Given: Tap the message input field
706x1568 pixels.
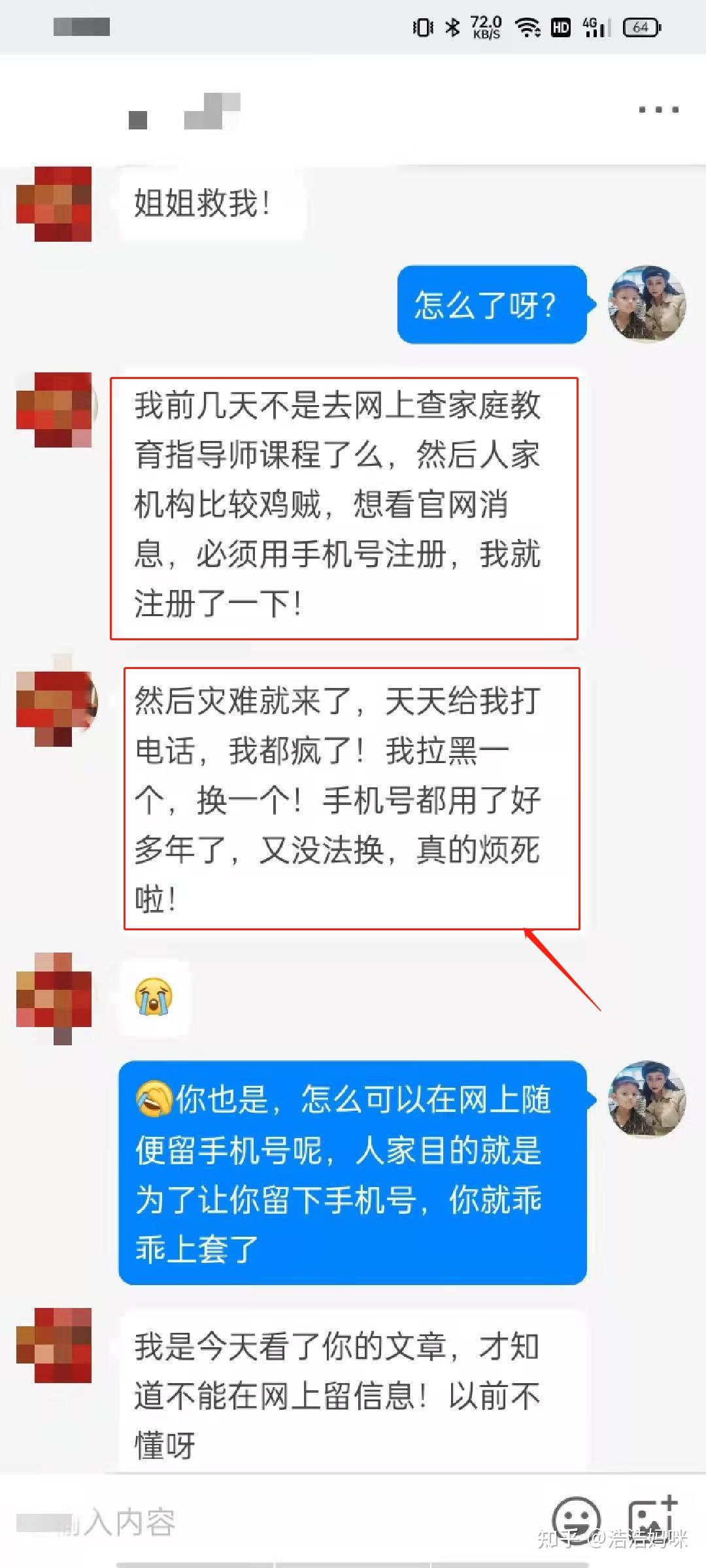Looking at the screenshot, I should pos(275,1524).
